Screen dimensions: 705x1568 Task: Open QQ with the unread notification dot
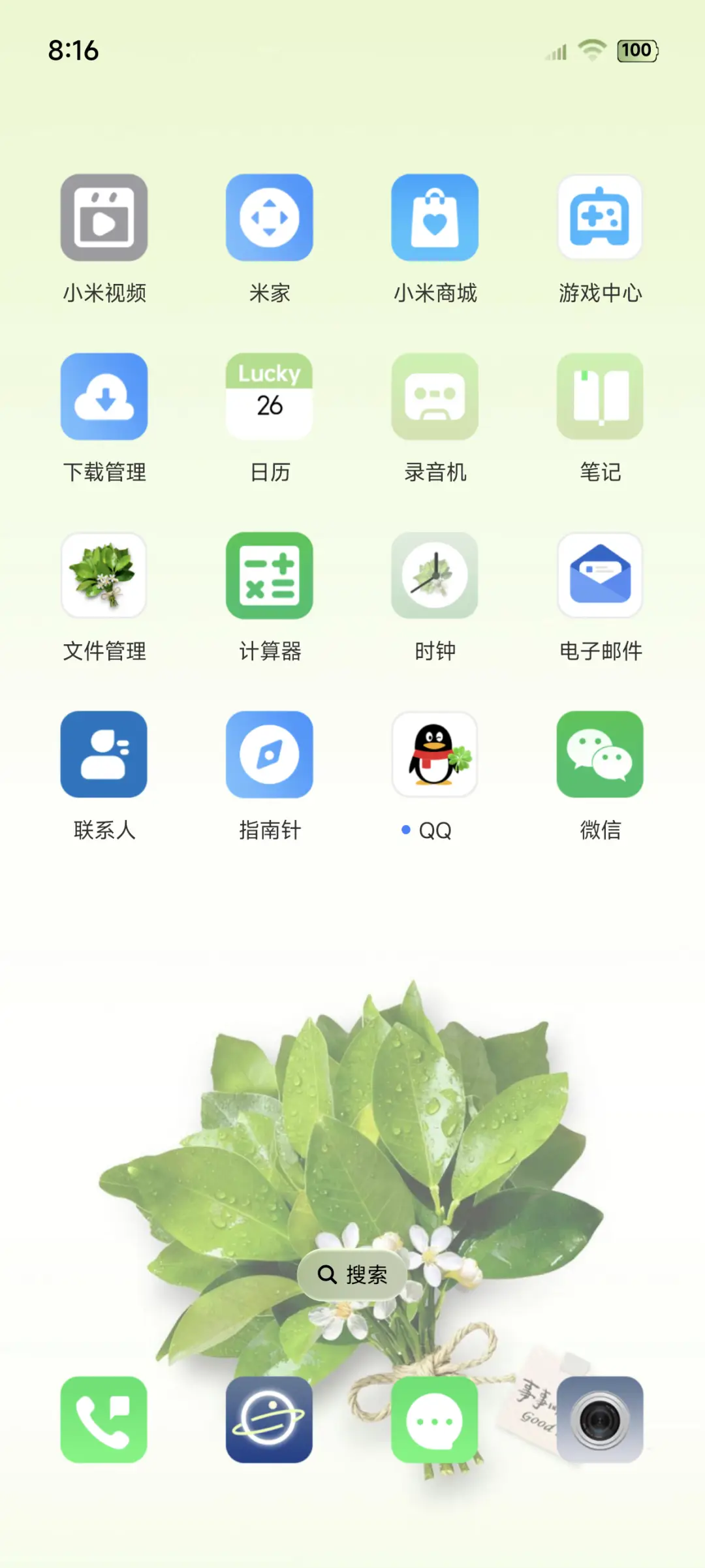coord(435,754)
